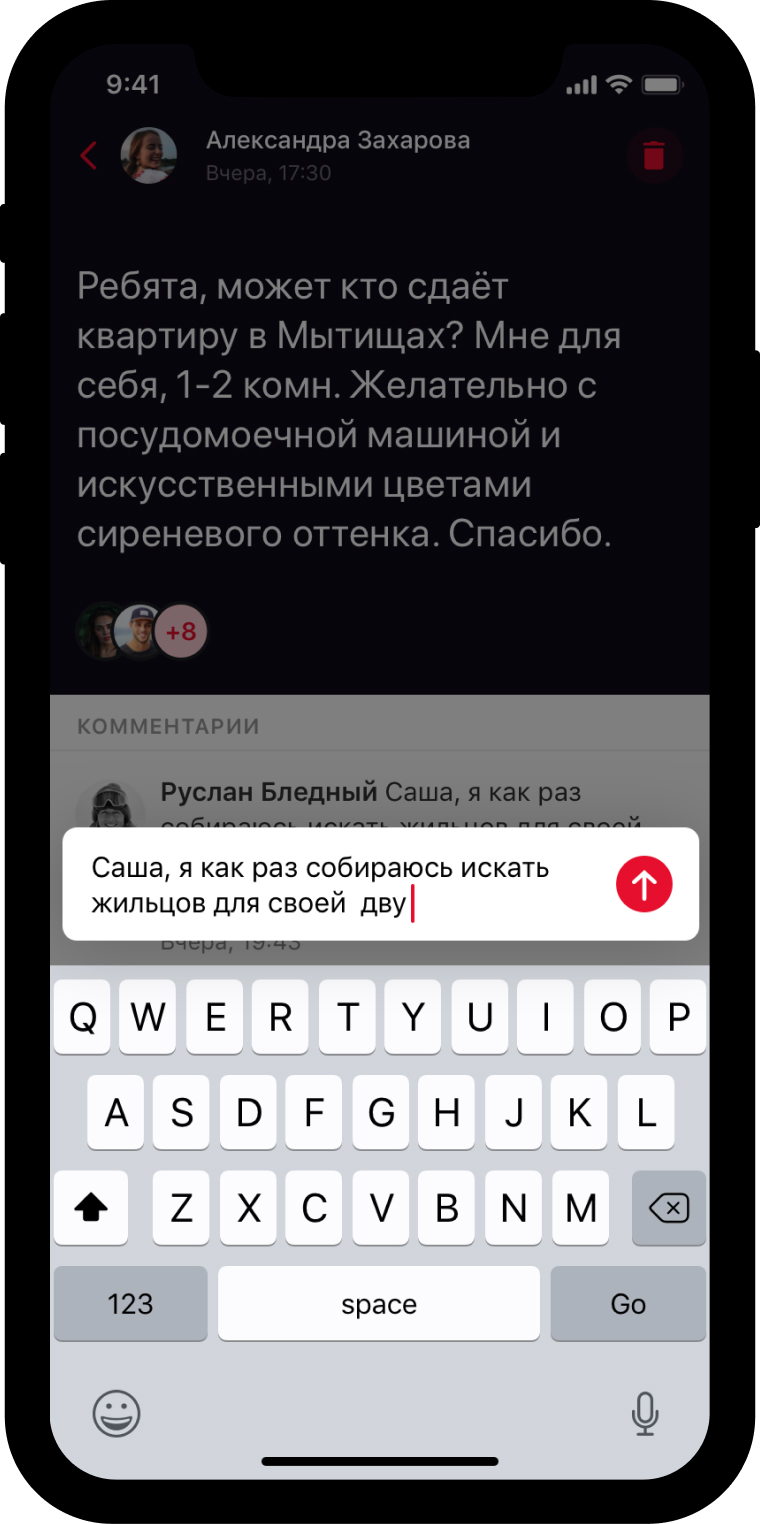
Task: Switch to the 123 number keyboard
Action: coord(130,1304)
